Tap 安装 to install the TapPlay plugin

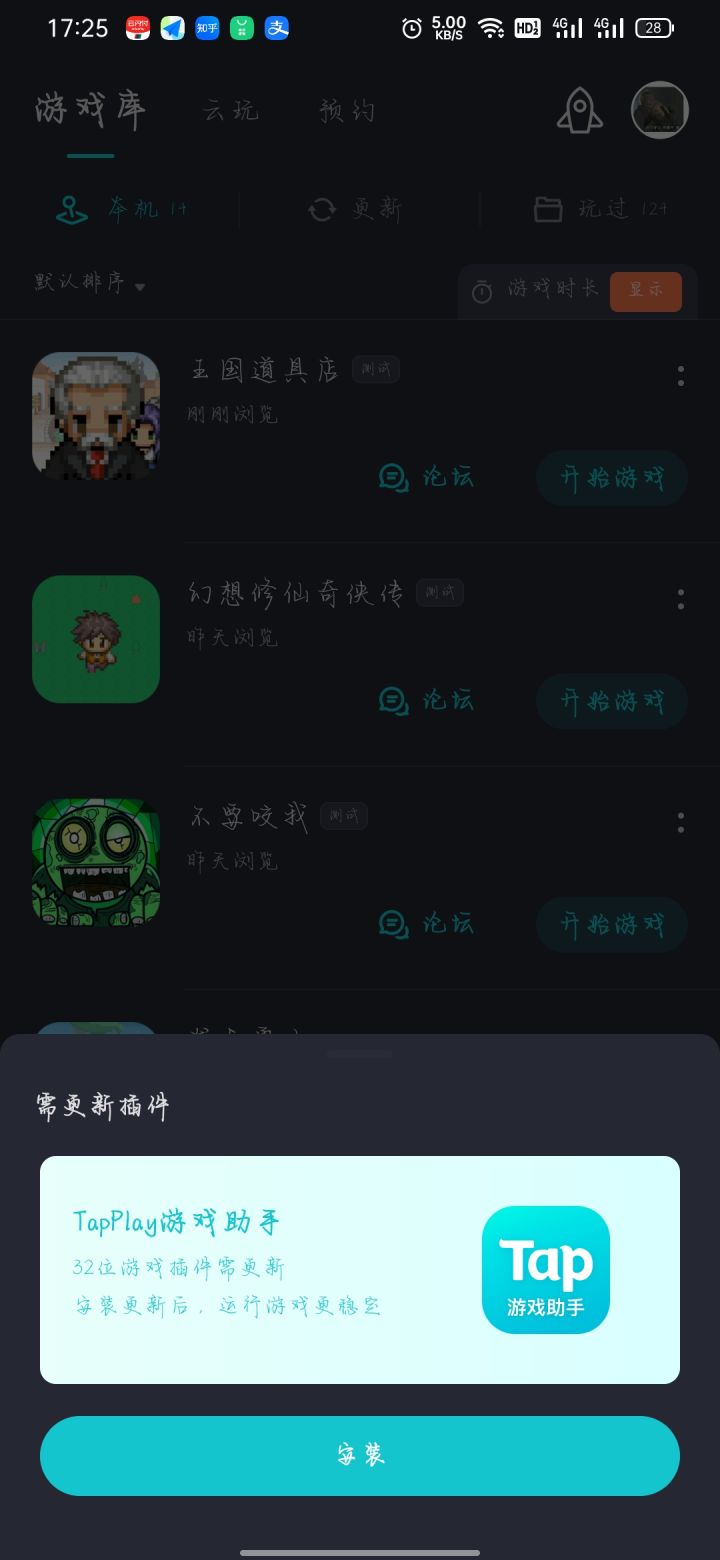[x=360, y=1455]
